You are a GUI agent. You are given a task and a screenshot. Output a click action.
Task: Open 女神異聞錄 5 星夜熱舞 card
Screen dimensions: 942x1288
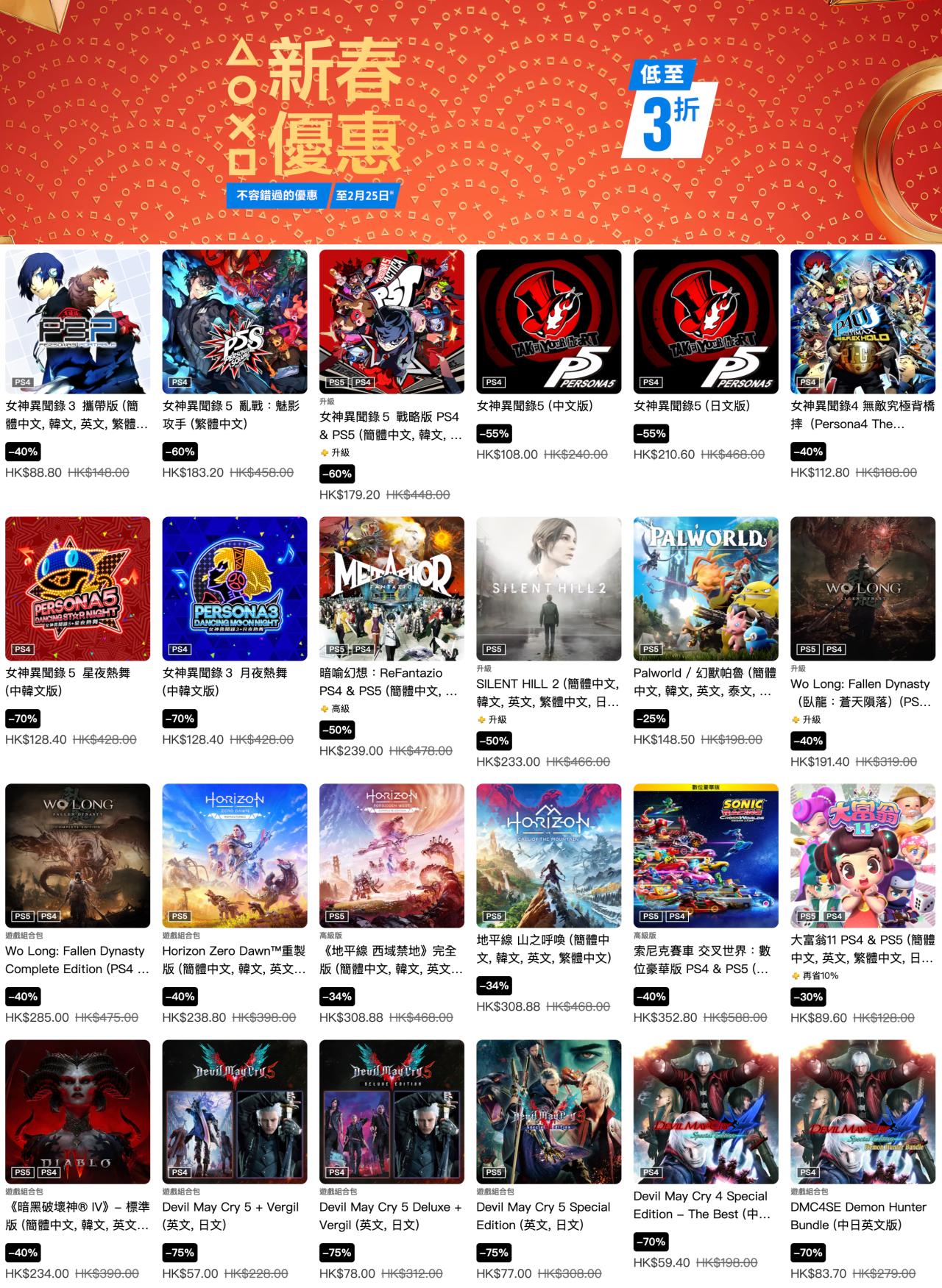pyautogui.click(x=77, y=588)
